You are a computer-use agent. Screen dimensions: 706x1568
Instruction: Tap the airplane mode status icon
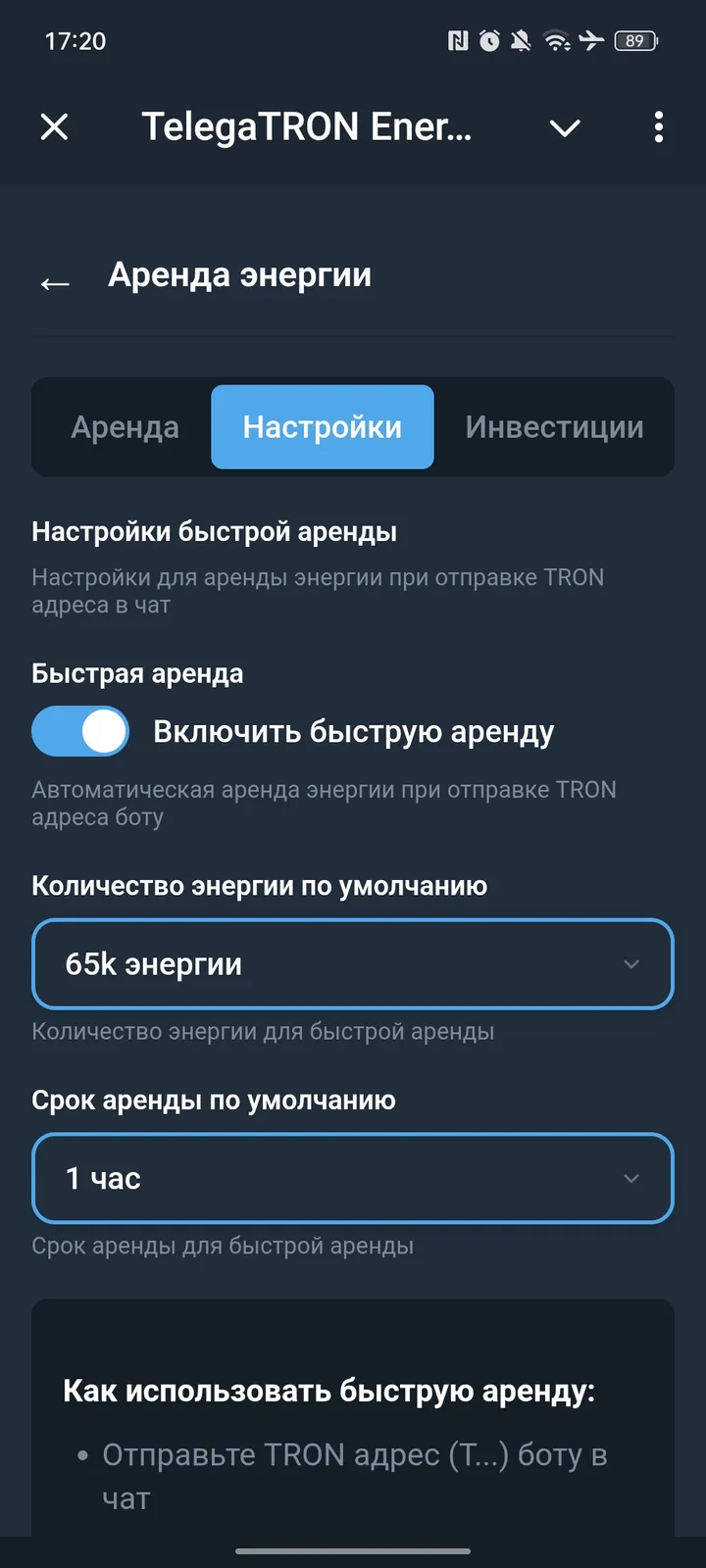point(589,41)
